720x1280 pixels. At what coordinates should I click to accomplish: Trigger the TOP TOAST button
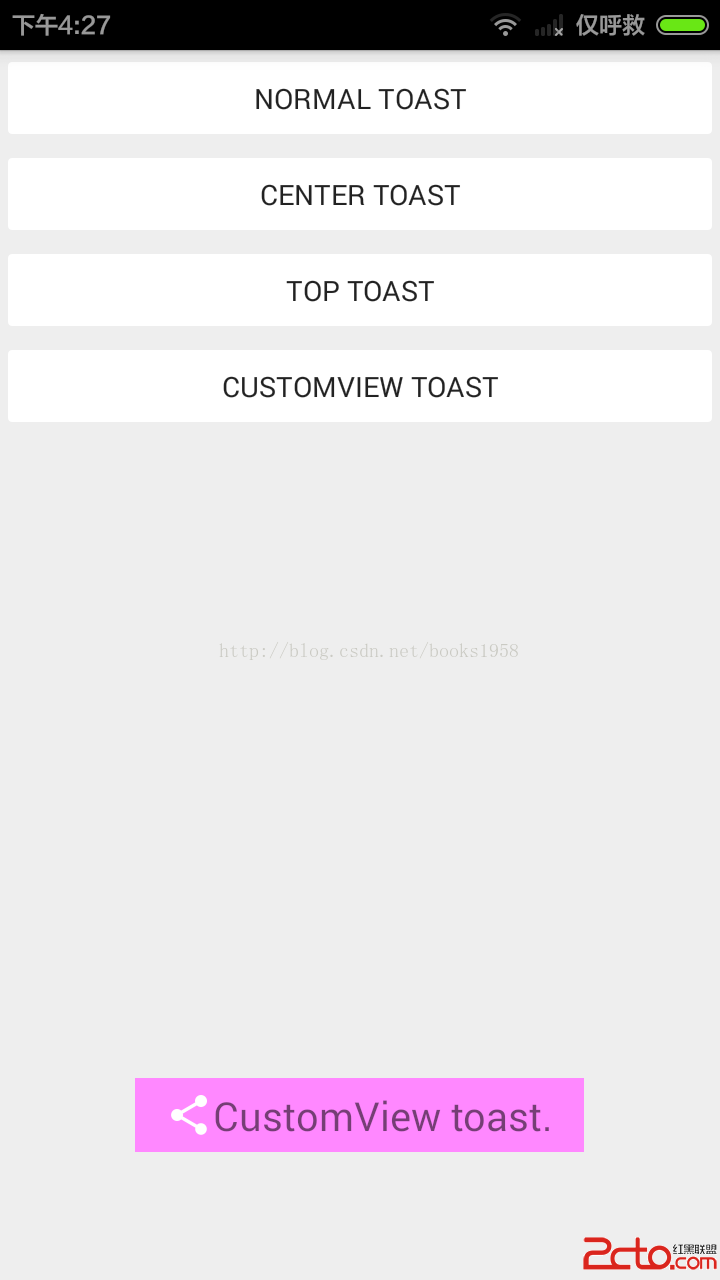click(x=360, y=290)
